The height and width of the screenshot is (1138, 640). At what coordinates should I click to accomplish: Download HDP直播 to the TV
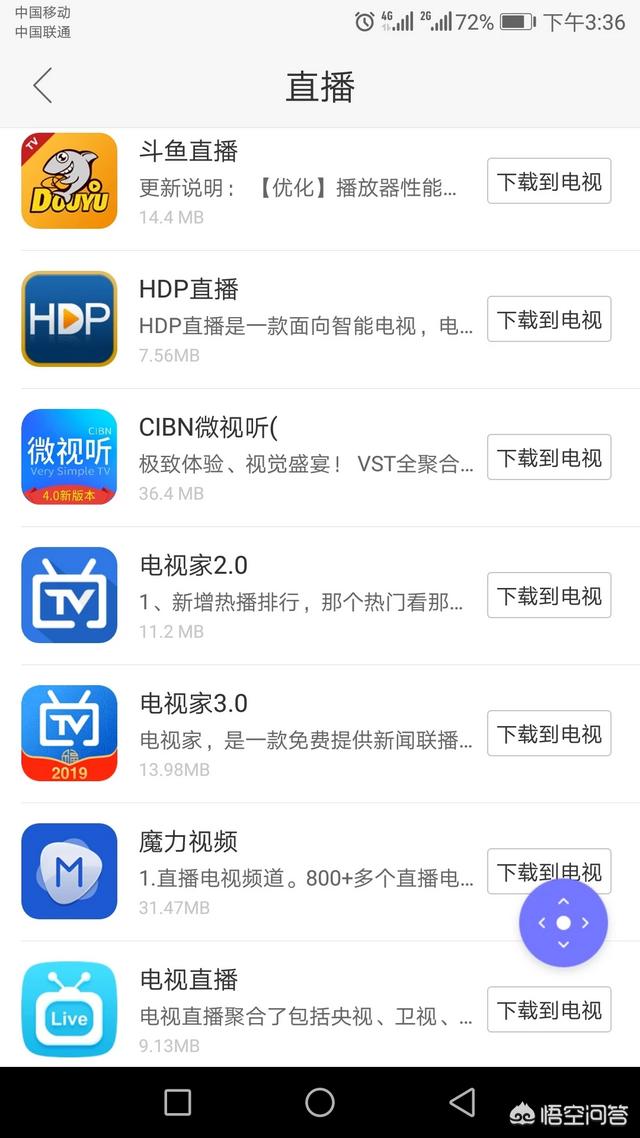pos(549,320)
